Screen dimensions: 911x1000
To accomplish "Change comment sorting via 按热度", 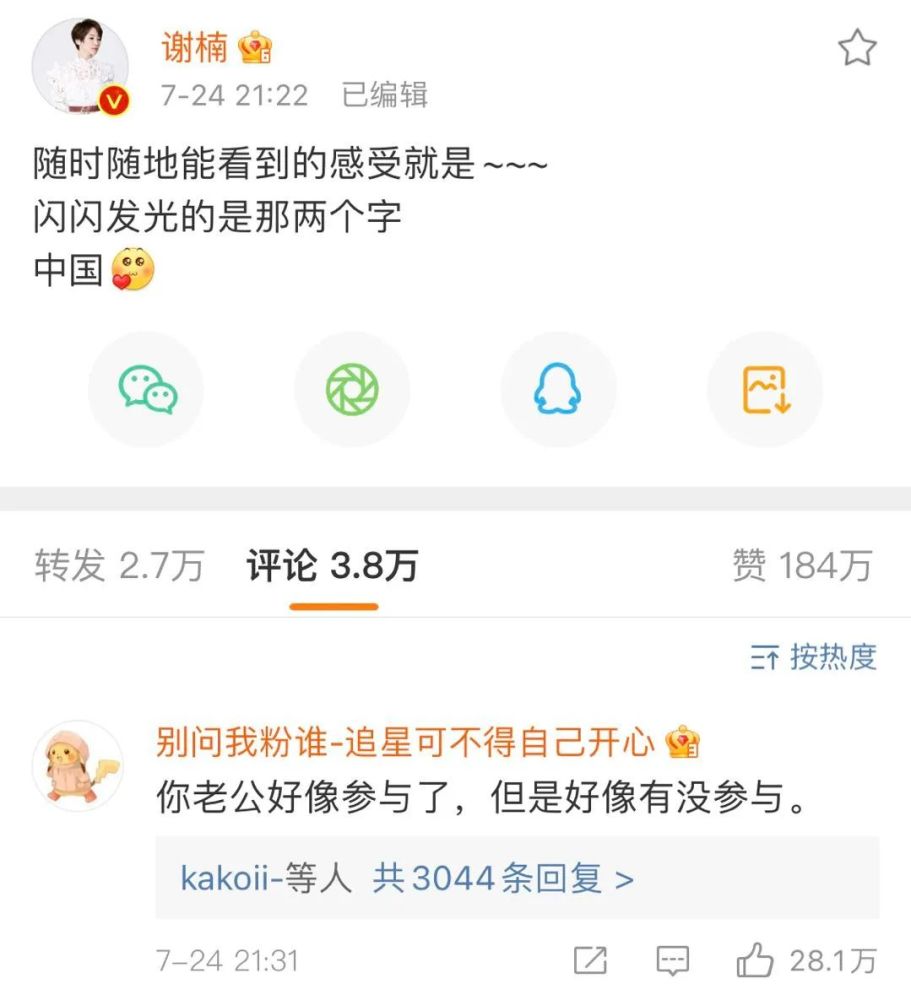I will coord(813,657).
